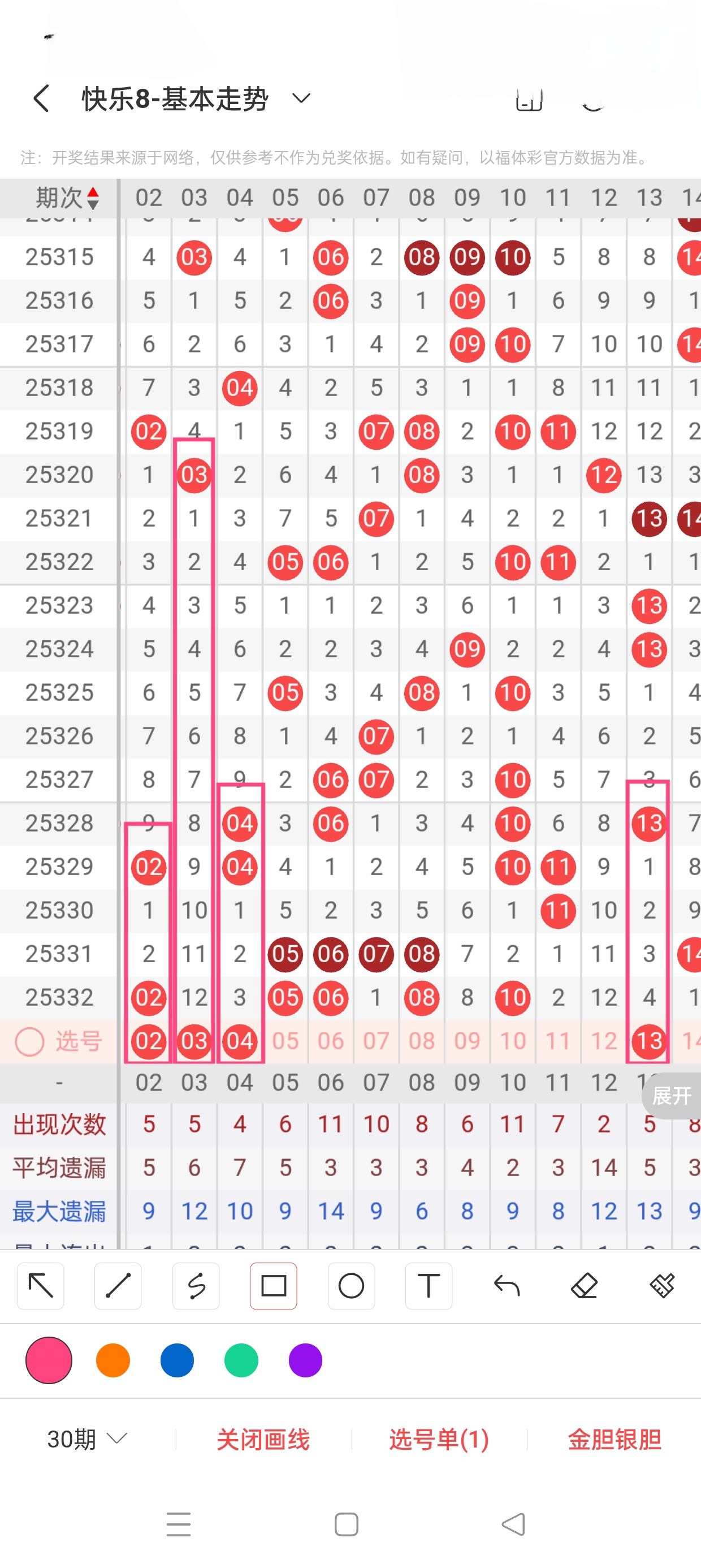Choose the text annotation tool
The image size is (701, 1568).
coord(429,1286)
